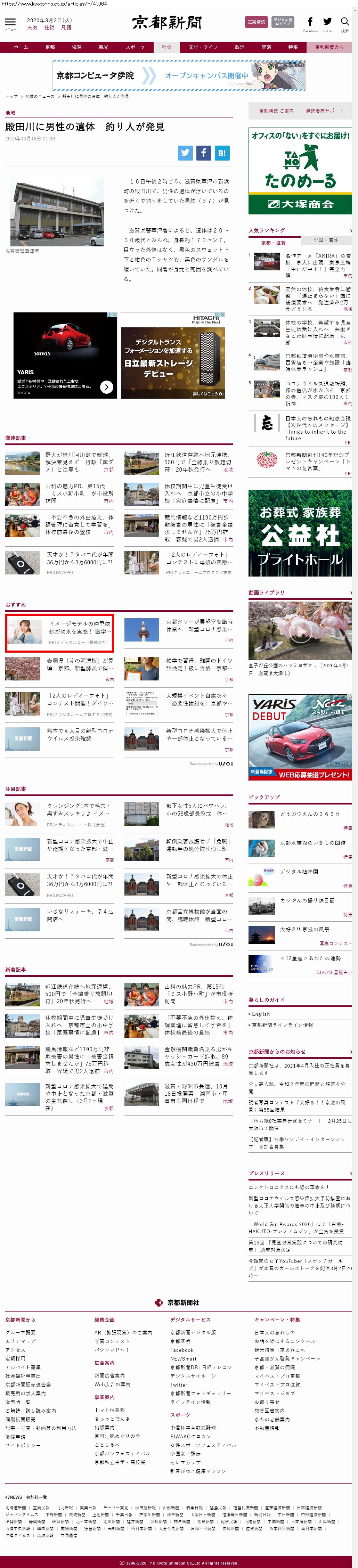Bookmark article with Hatena B! button

pyautogui.click(x=222, y=153)
